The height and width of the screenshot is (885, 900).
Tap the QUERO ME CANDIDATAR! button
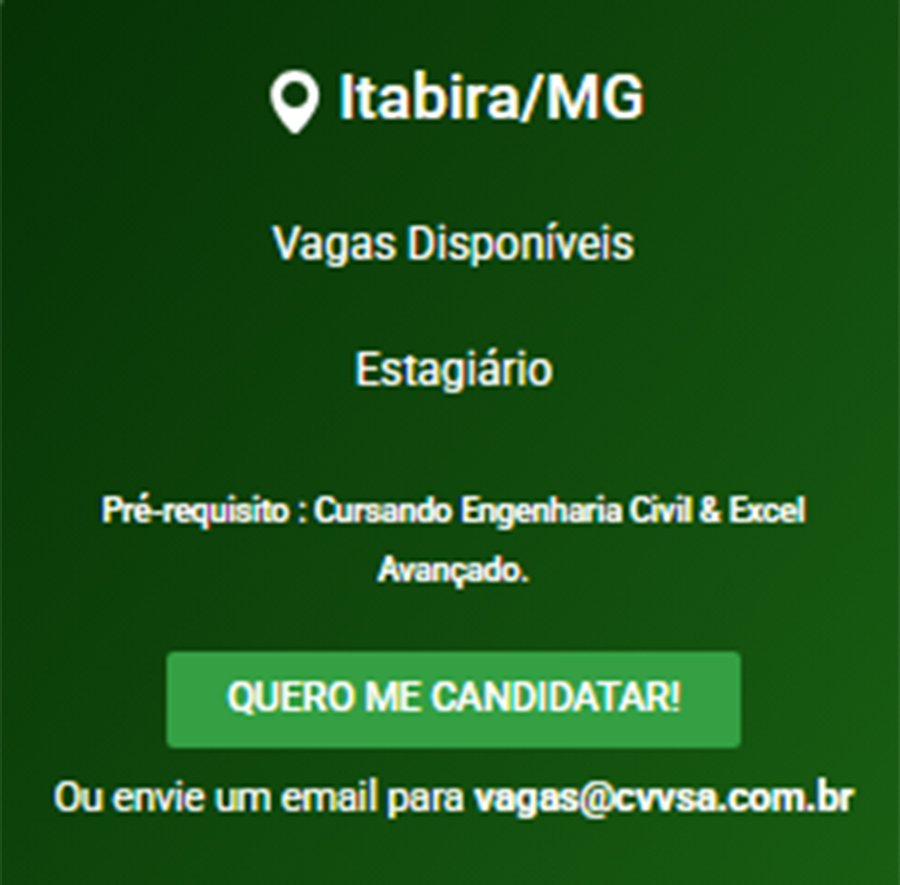453,699
